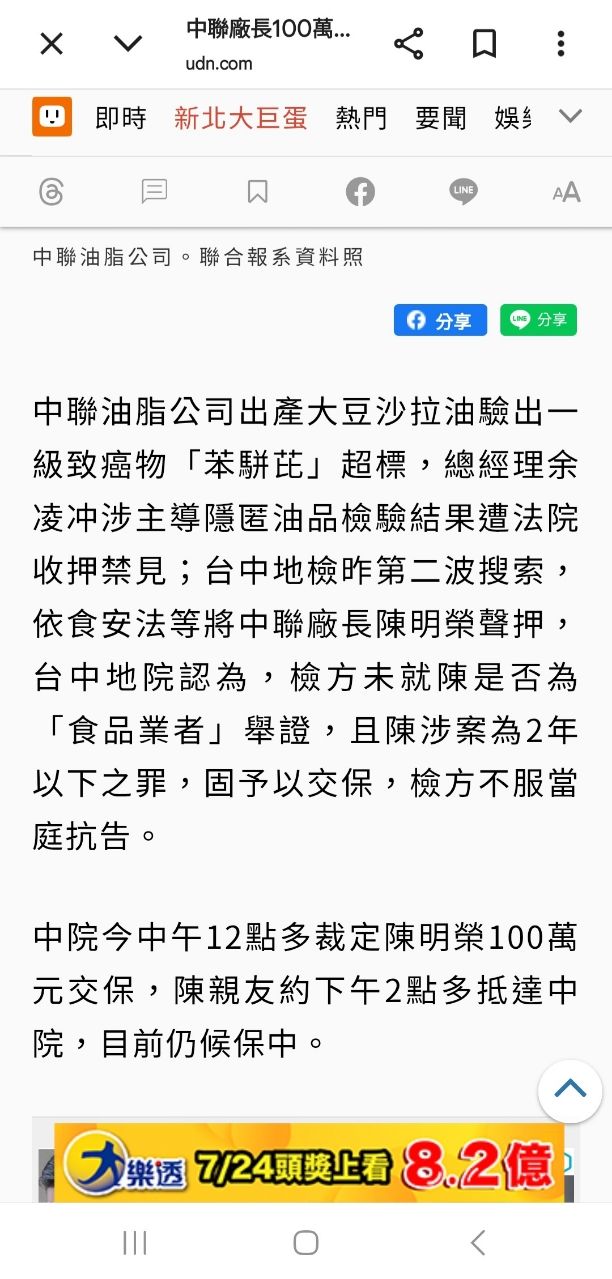Expand the section list chevron
Screen dimensions: 612x1279
coord(570,116)
